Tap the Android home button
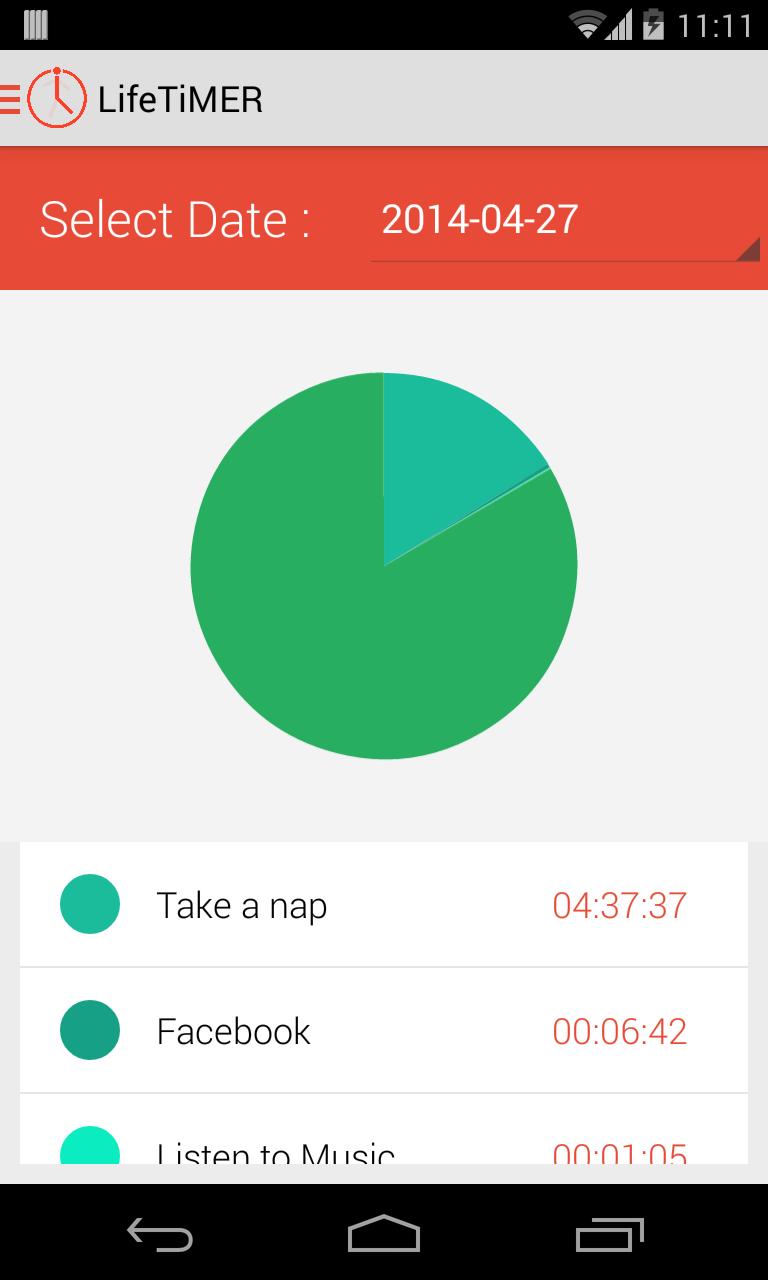This screenshot has width=768, height=1280. tap(384, 1236)
